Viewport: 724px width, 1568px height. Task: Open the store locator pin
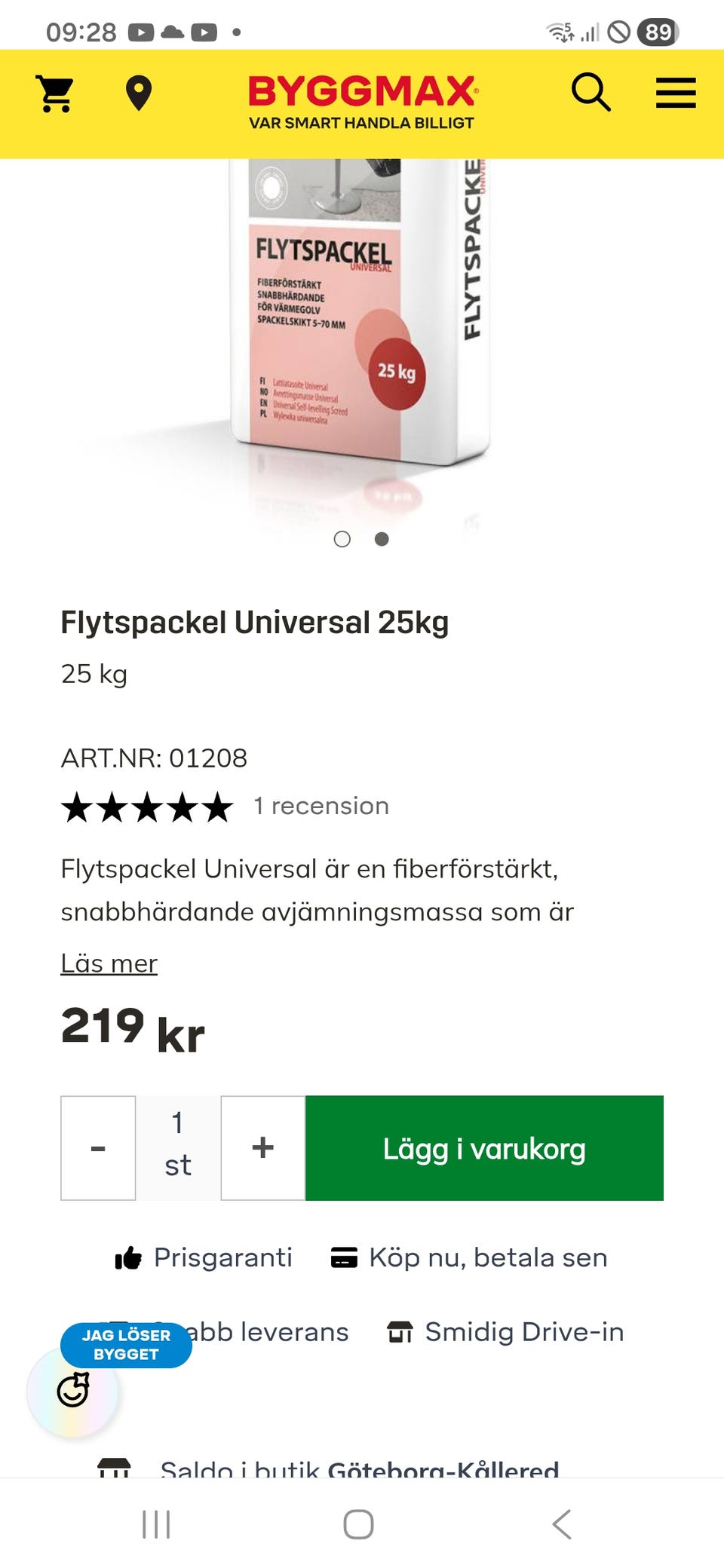pos(138,94)
